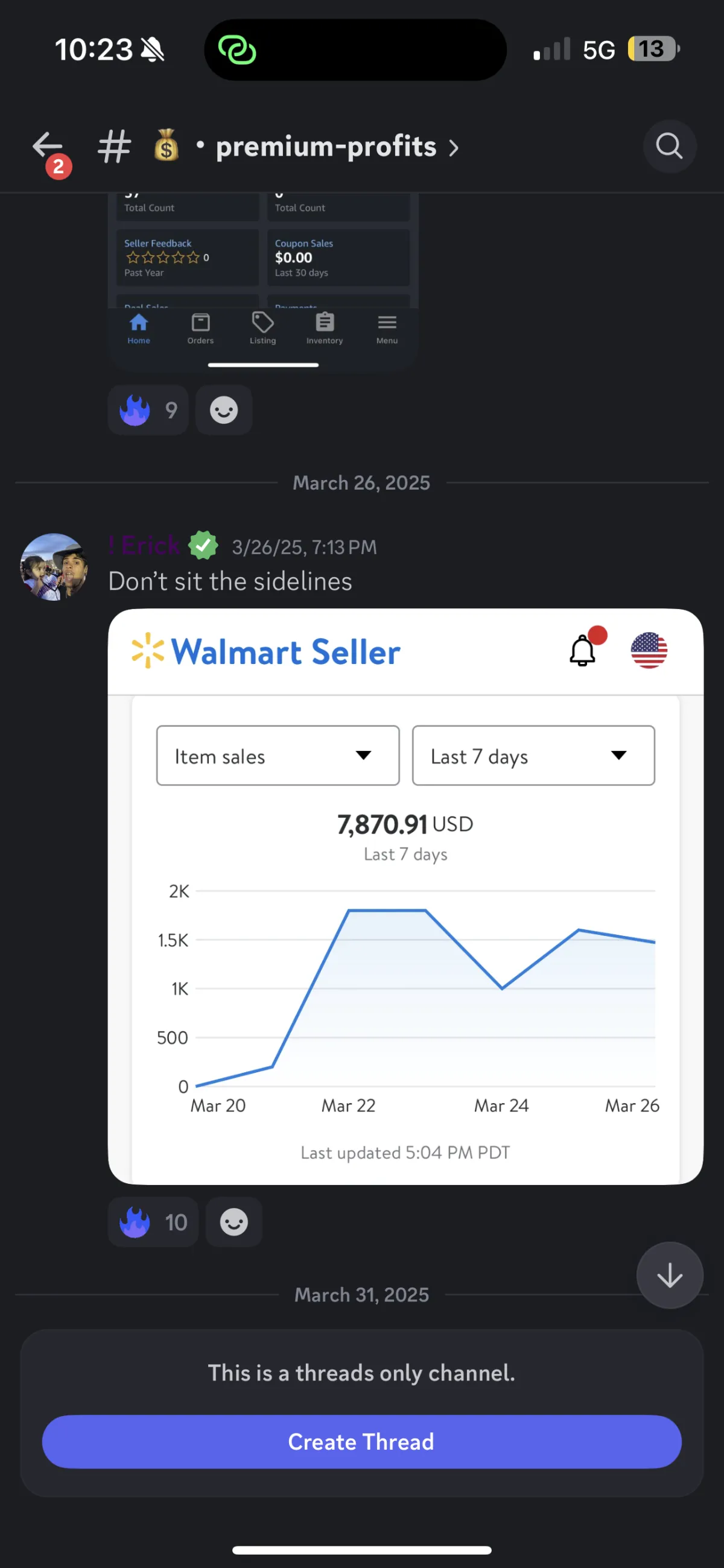
Task: Open the Walmart Seller screenshot image
Action: tap(405, 897)
